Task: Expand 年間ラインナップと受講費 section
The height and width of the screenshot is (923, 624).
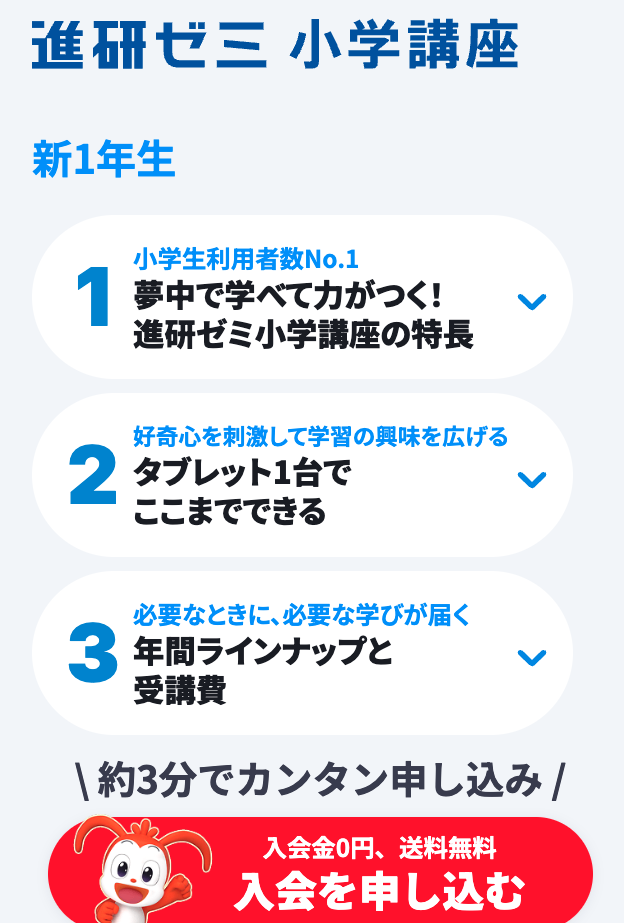Action: point(531,657)
